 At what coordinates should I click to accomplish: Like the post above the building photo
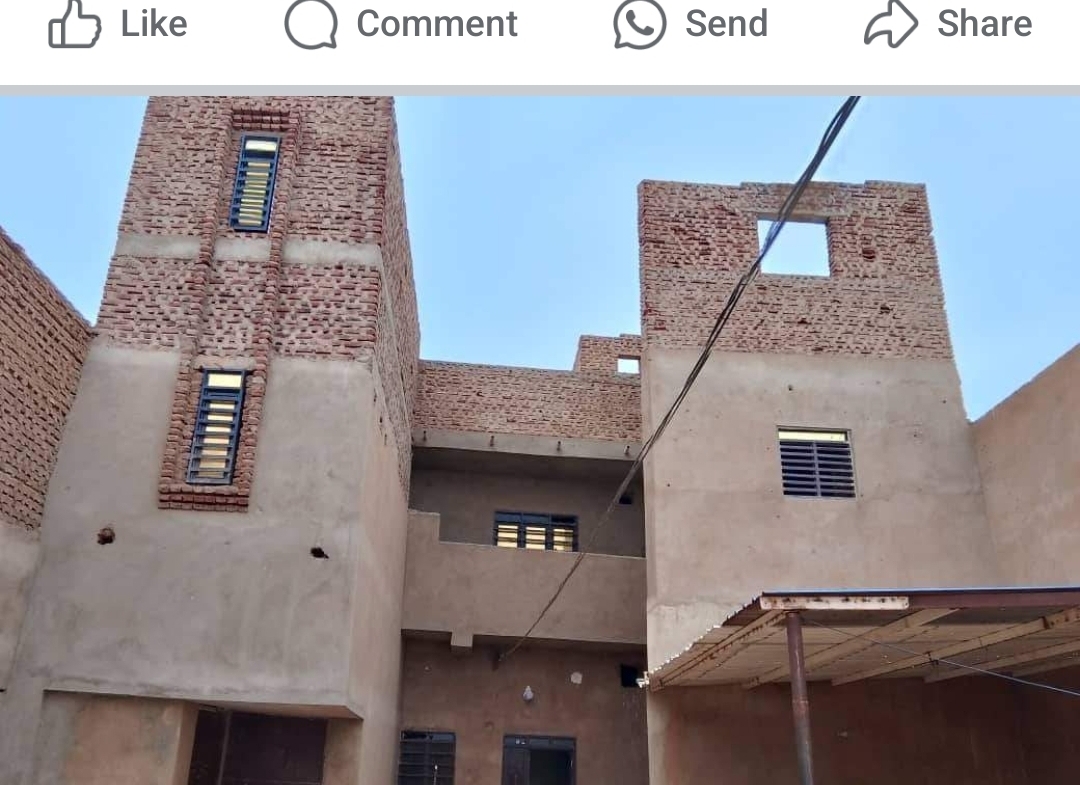pyautogui.click(x=118, y=24)
